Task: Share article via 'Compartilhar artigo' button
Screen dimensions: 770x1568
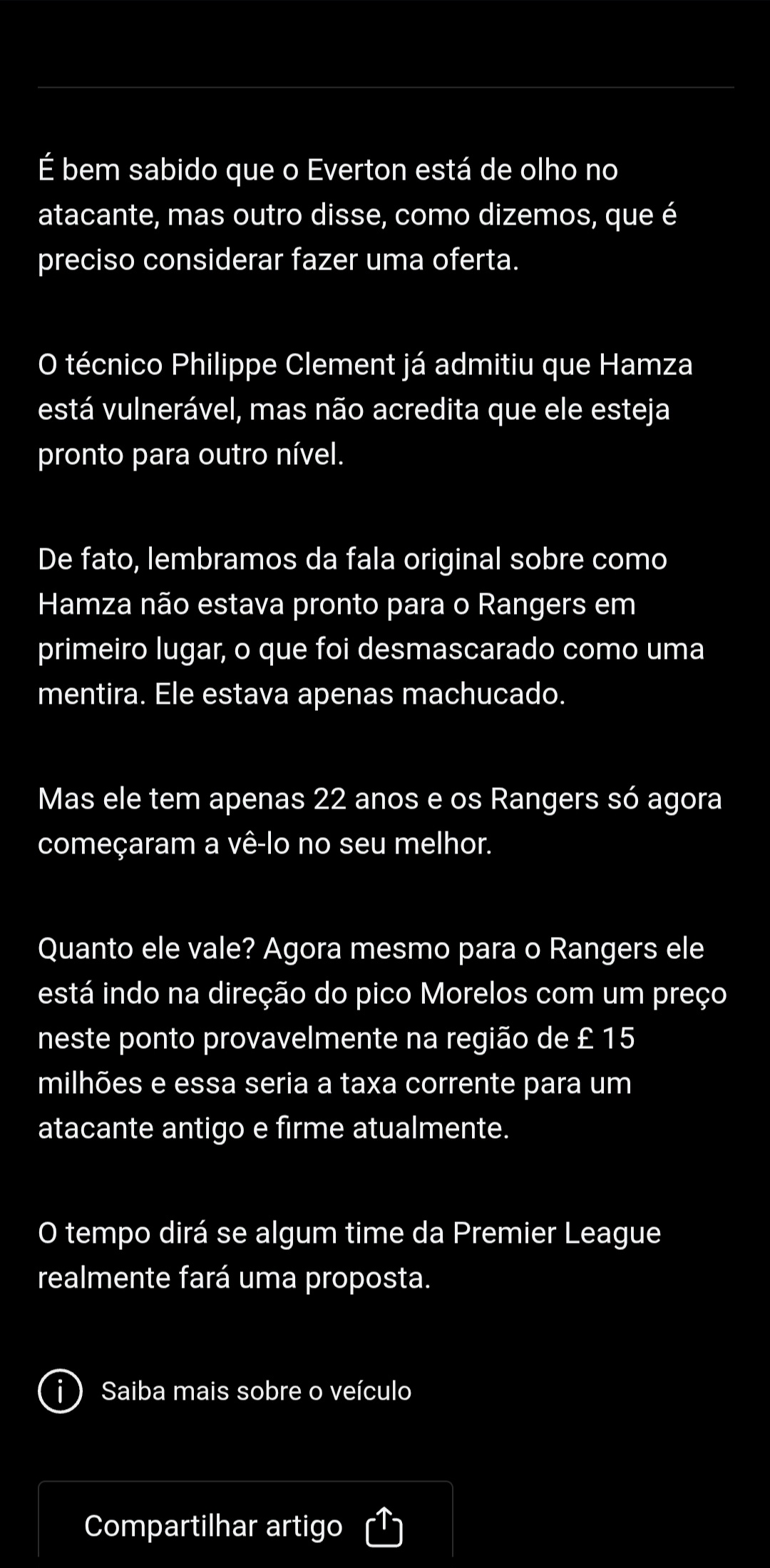Action: tap(245, 1526)
